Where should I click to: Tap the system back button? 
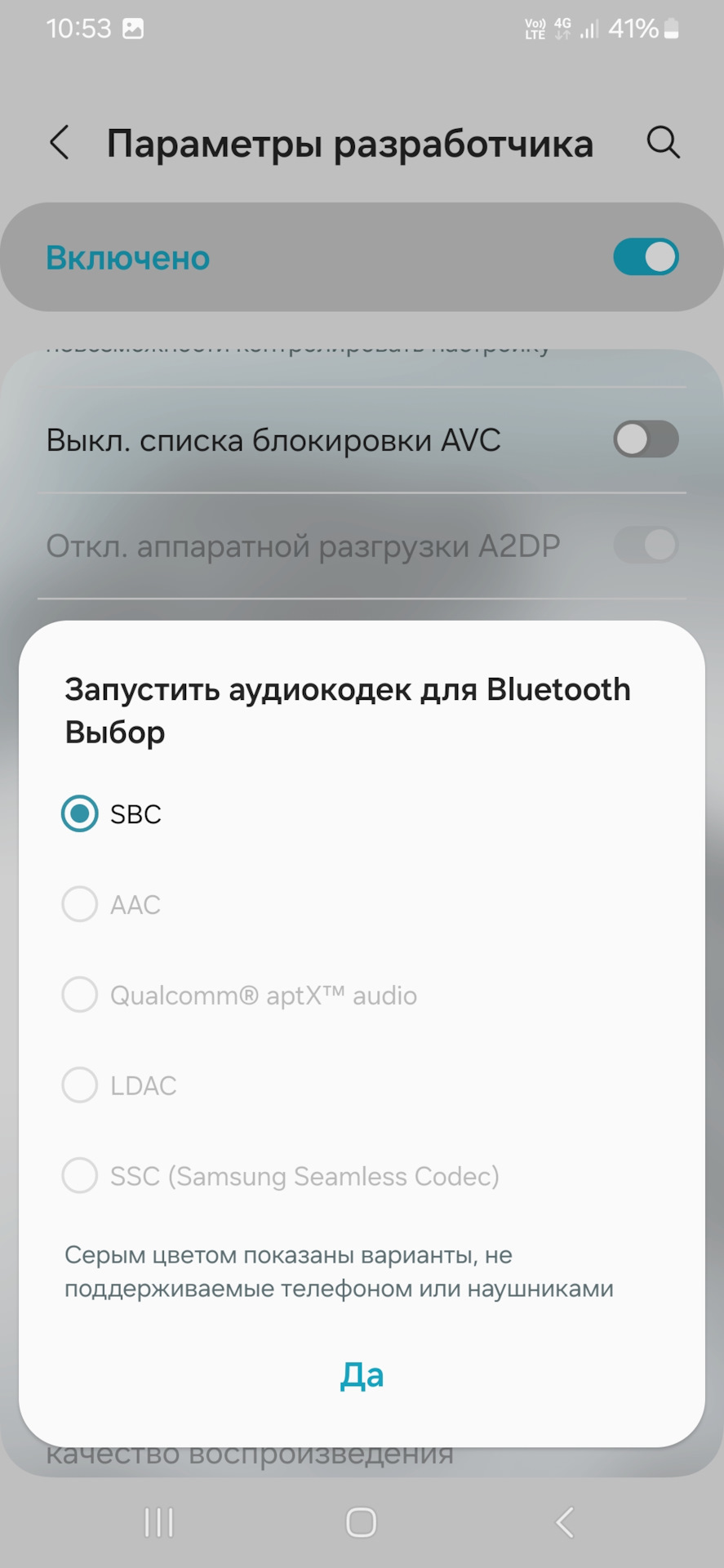tap(564, 1522)
